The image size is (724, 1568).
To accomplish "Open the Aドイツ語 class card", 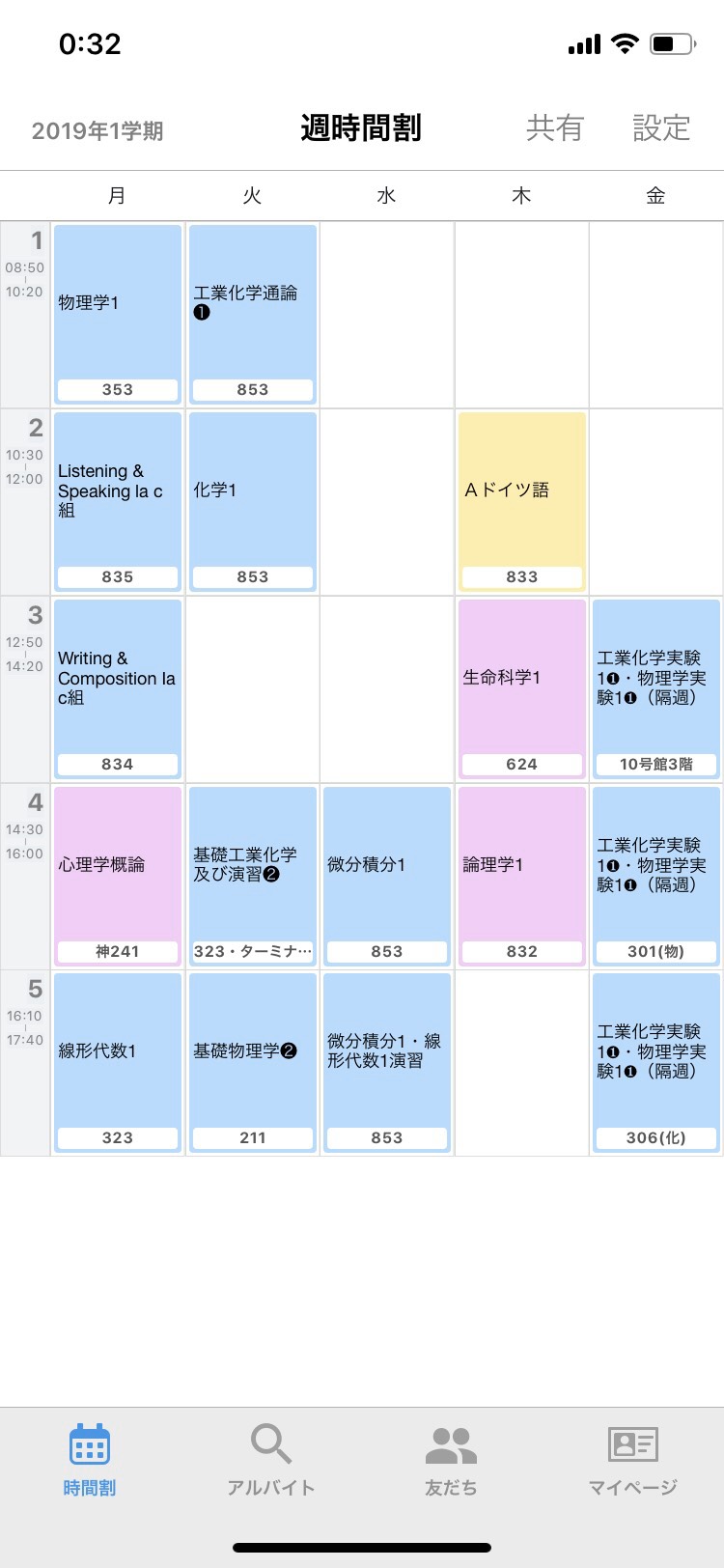I will tap(522, 501).
